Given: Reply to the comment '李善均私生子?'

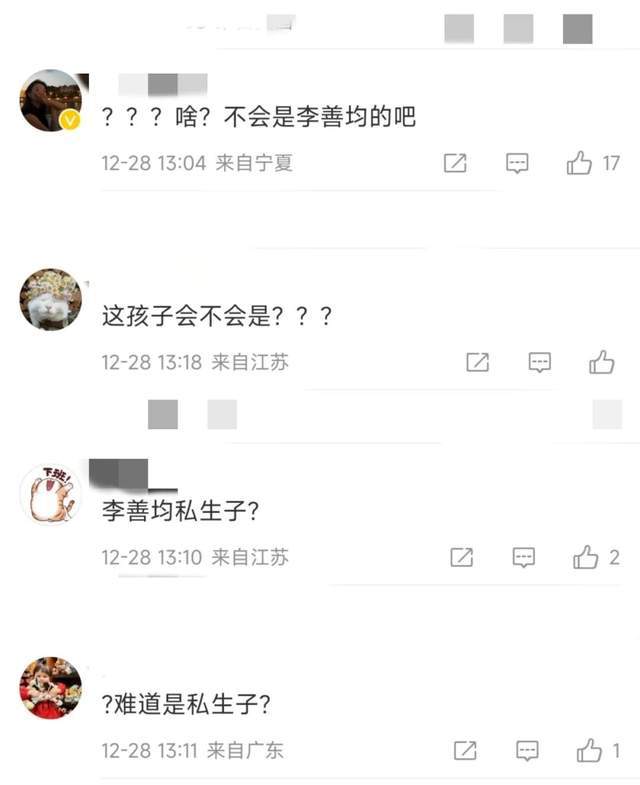Looking at the screenshot, I should pyautogui.click(x=523, y=558).
